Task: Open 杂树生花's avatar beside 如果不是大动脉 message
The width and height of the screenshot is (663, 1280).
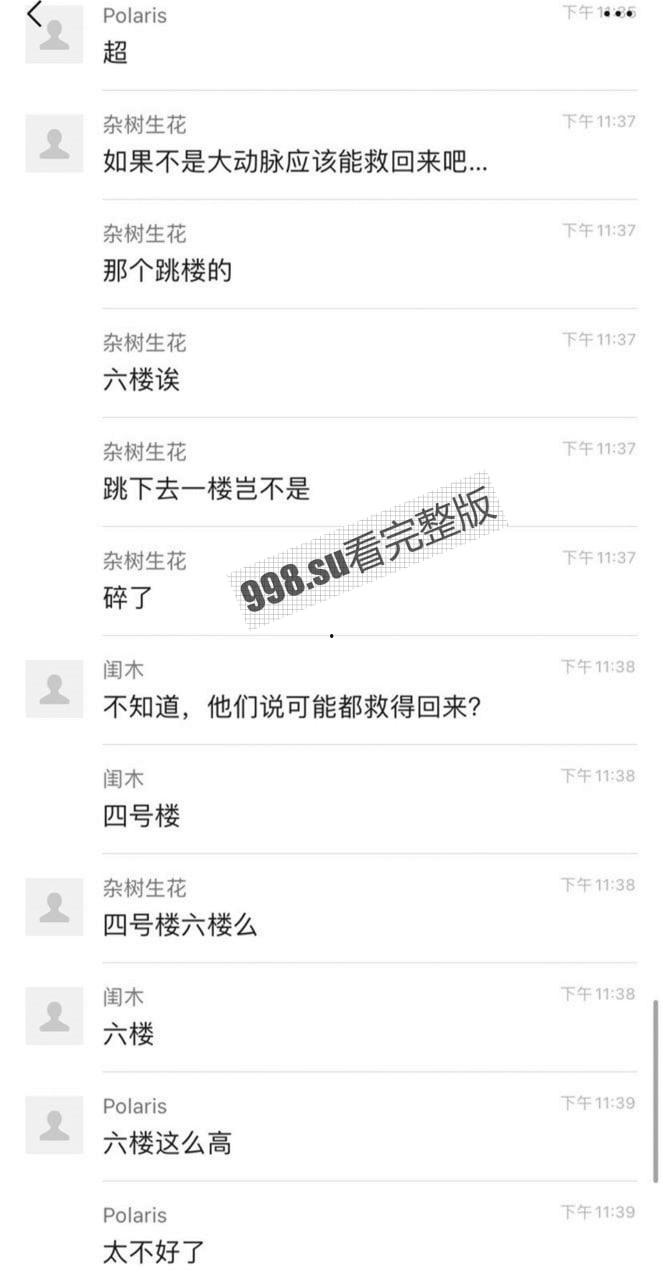Action: pyautogui.click(x=54, y=143)
